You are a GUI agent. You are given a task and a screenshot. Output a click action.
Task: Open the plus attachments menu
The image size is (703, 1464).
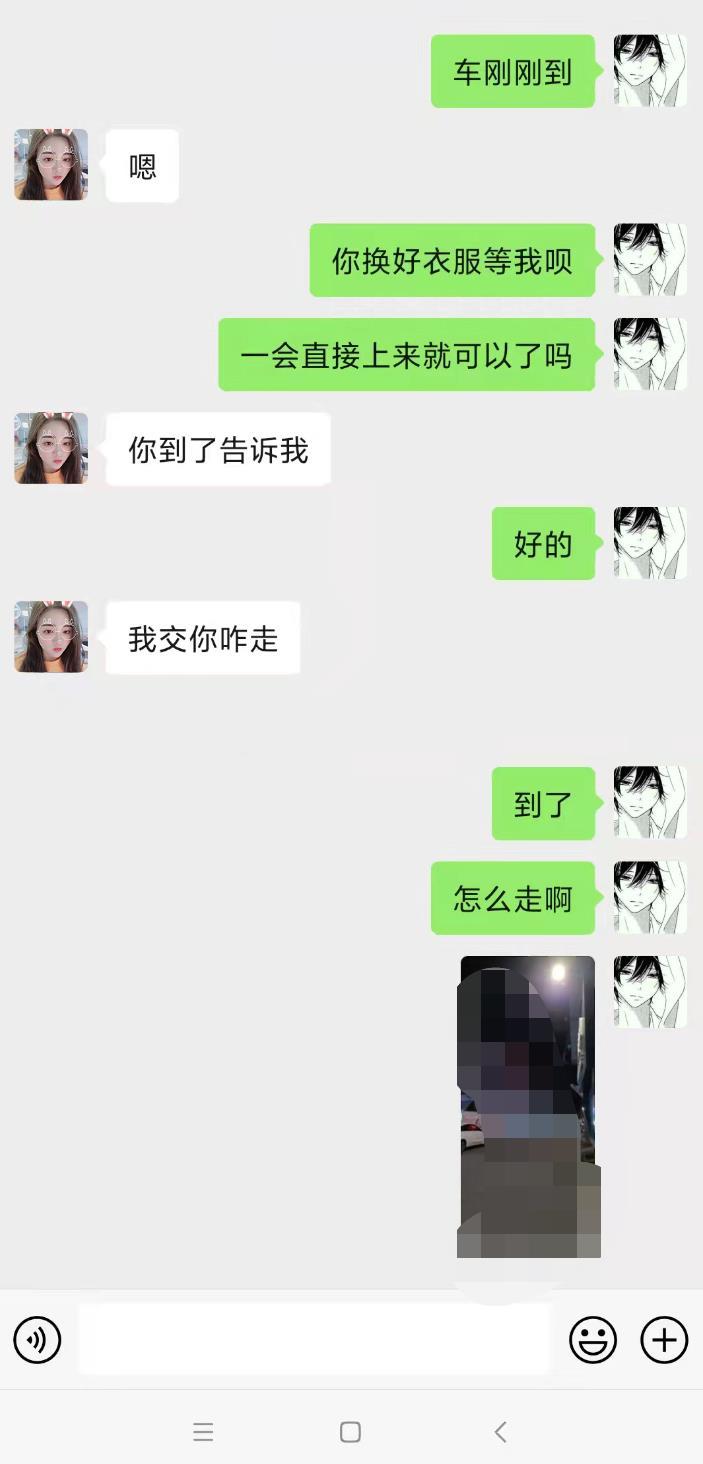pyautogui.click(x=665, y=1339)
